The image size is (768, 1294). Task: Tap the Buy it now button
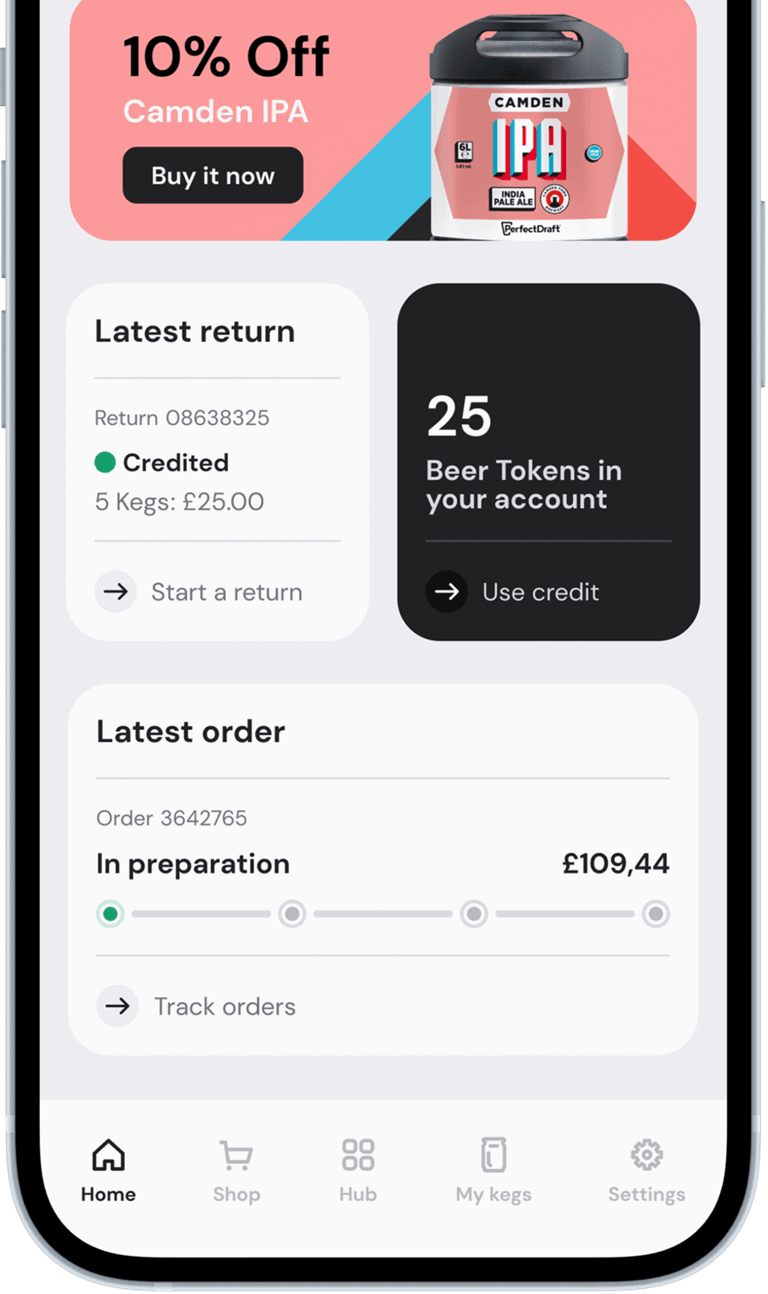pyautogui.click(x=212, y=176)
